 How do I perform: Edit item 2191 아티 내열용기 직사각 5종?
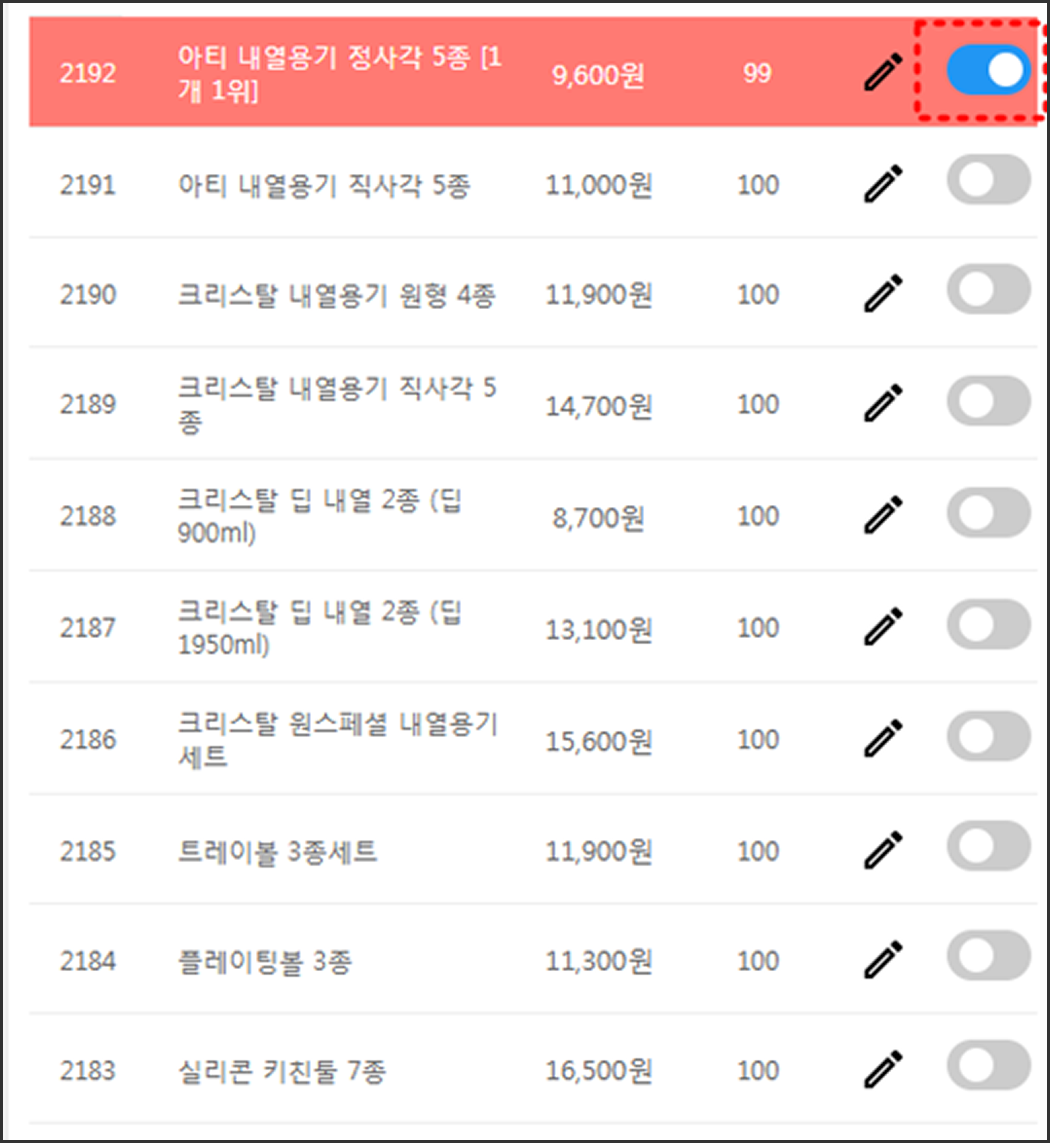pyautogui.click(x=883, y=185)
